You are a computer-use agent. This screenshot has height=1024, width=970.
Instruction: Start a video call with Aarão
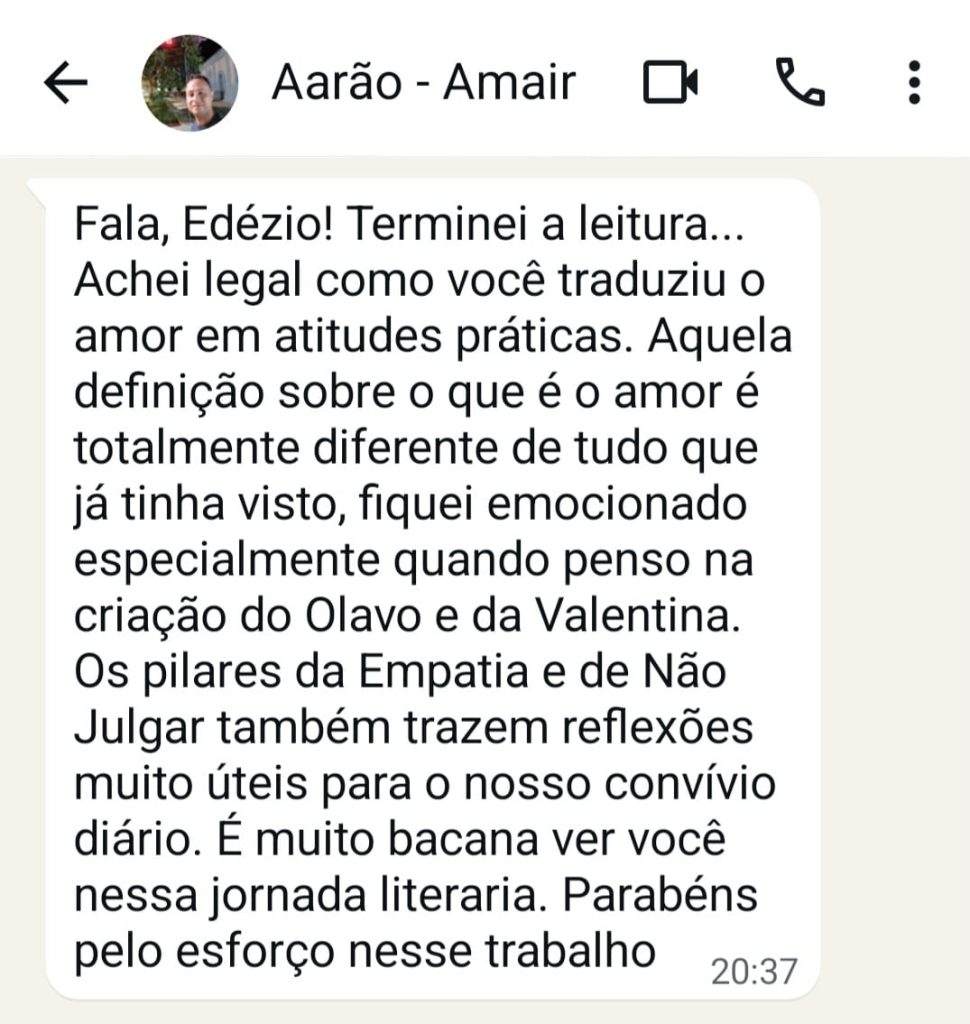coord(670,84)
